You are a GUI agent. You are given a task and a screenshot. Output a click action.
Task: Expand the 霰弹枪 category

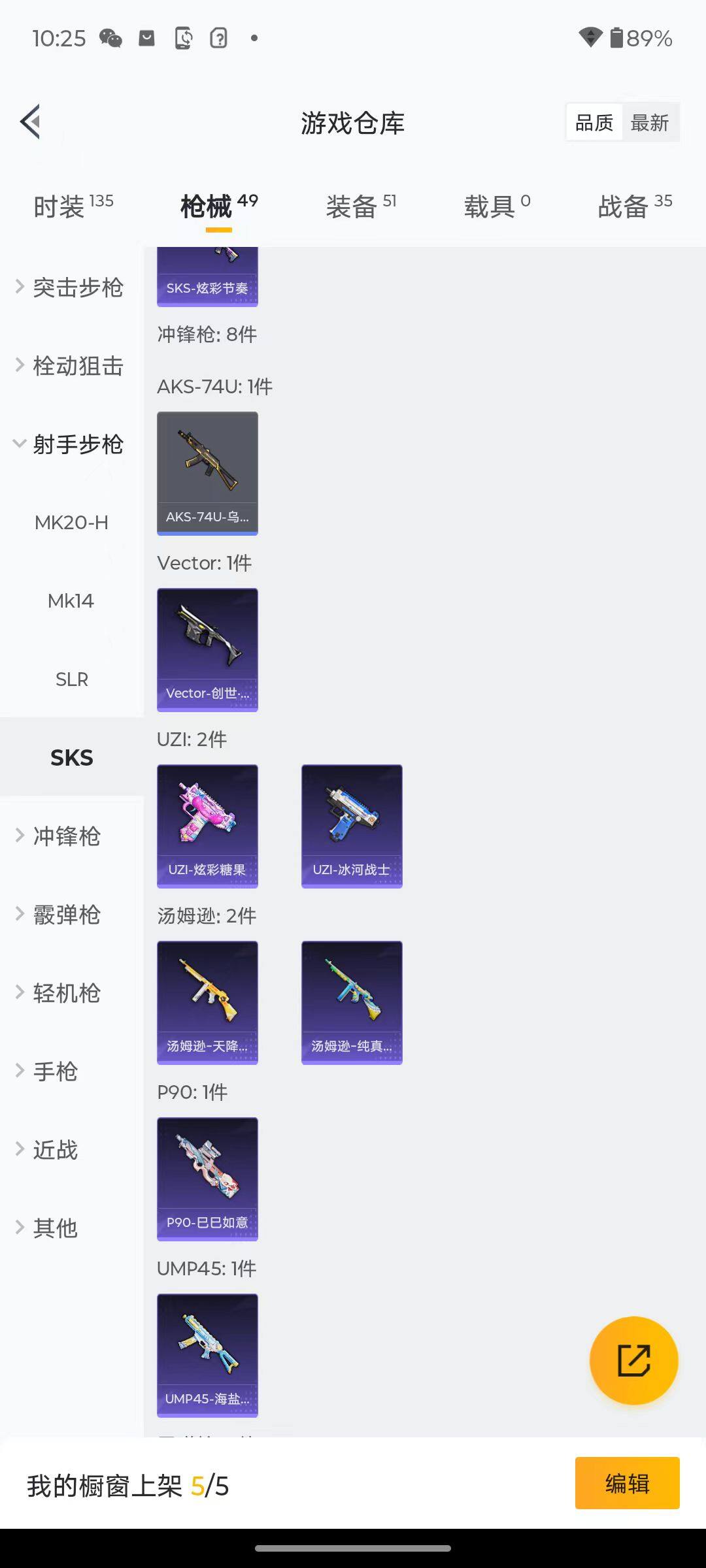click(65, 915)
